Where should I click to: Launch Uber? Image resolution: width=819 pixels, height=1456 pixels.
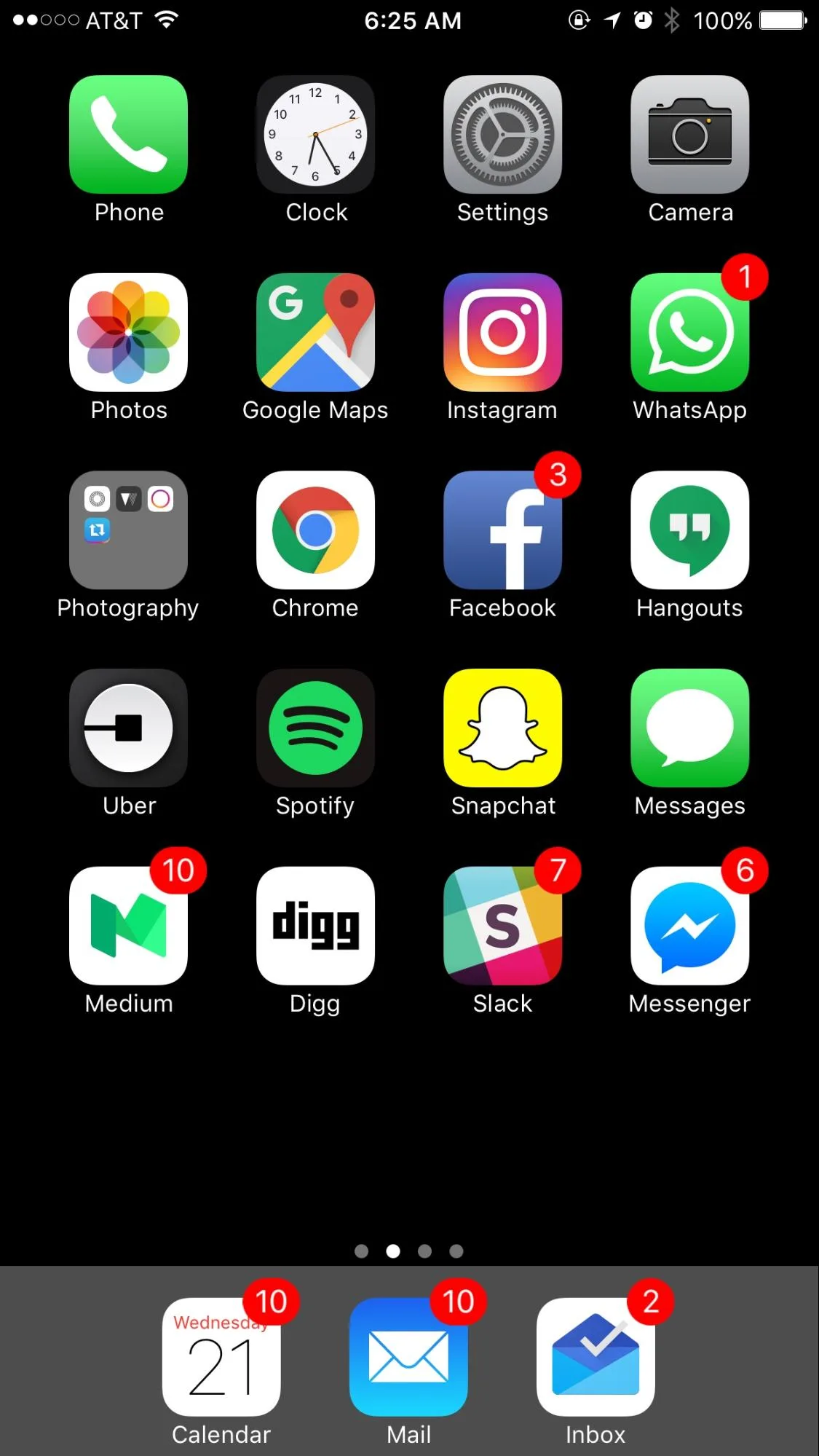[128, 728]
